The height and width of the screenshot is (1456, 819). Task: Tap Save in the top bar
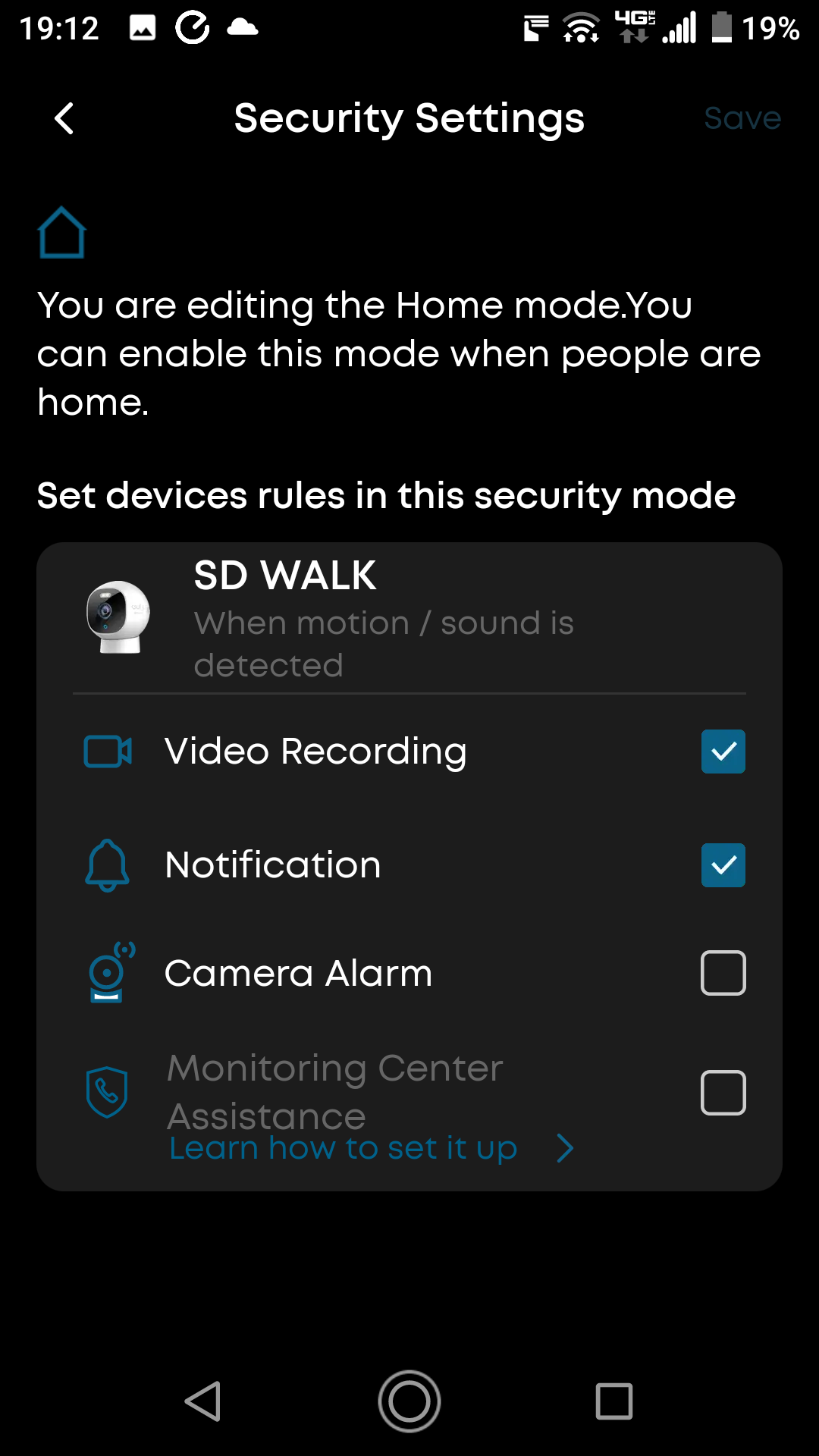tap(742, 118)
